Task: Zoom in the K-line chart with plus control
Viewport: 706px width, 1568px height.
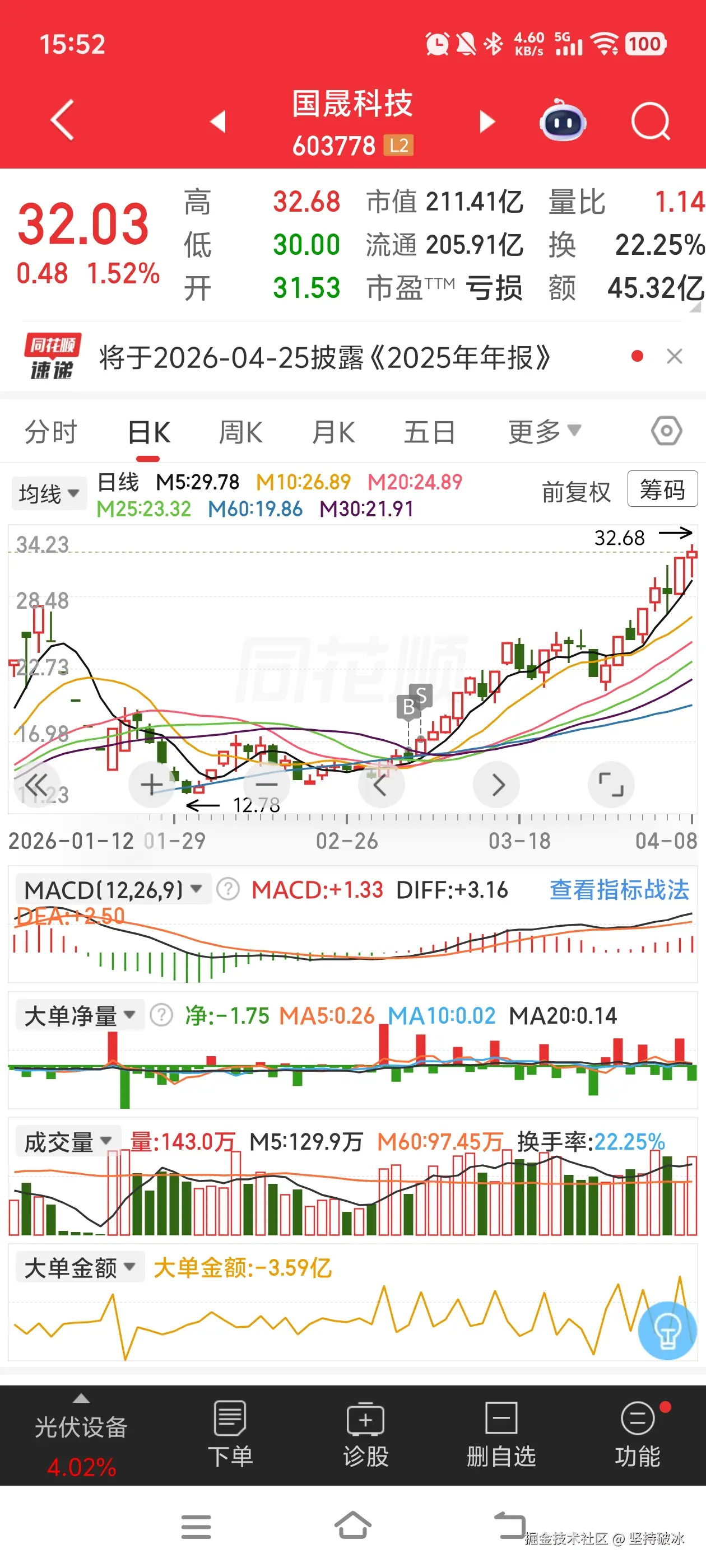Action: (x=151, y=785)
